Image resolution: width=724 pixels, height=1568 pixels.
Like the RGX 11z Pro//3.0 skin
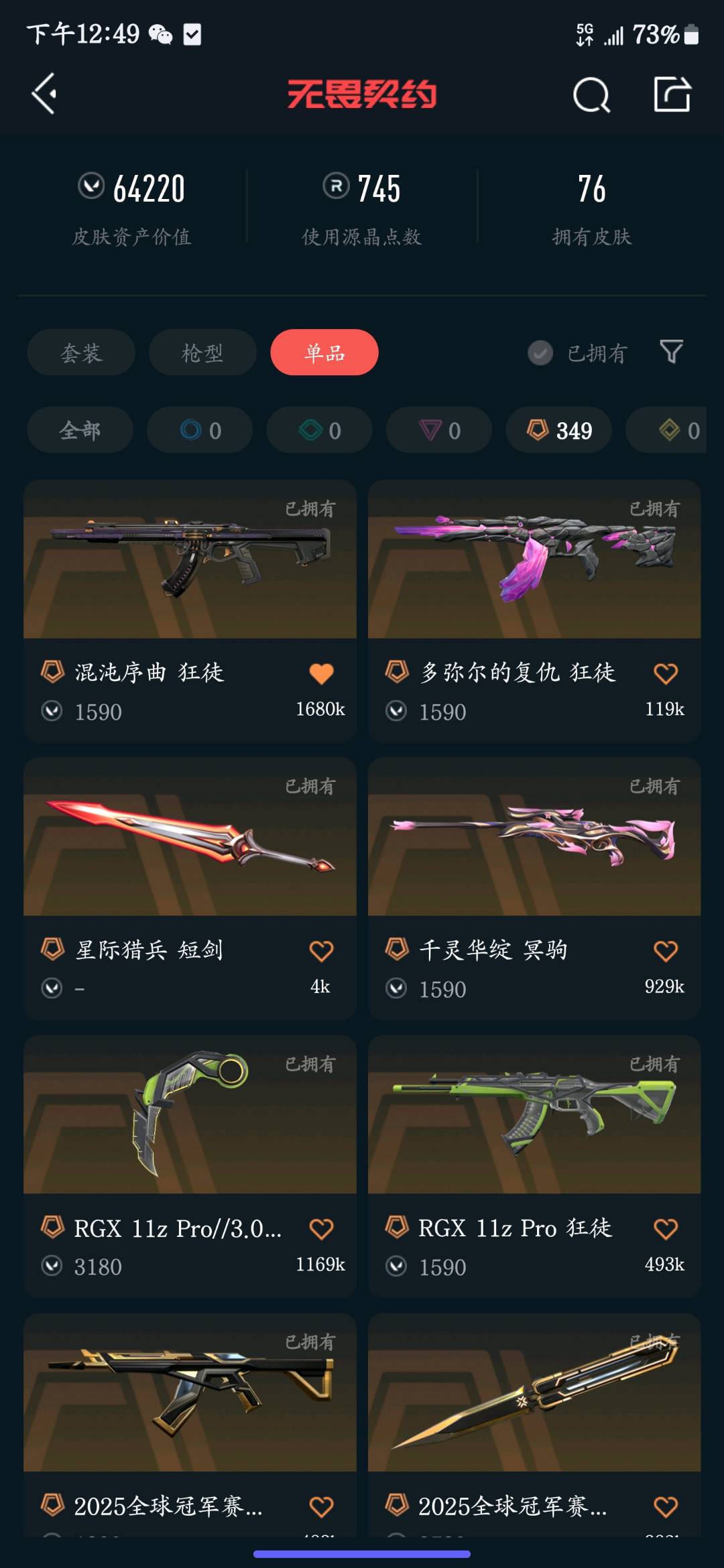point(321,1229)
